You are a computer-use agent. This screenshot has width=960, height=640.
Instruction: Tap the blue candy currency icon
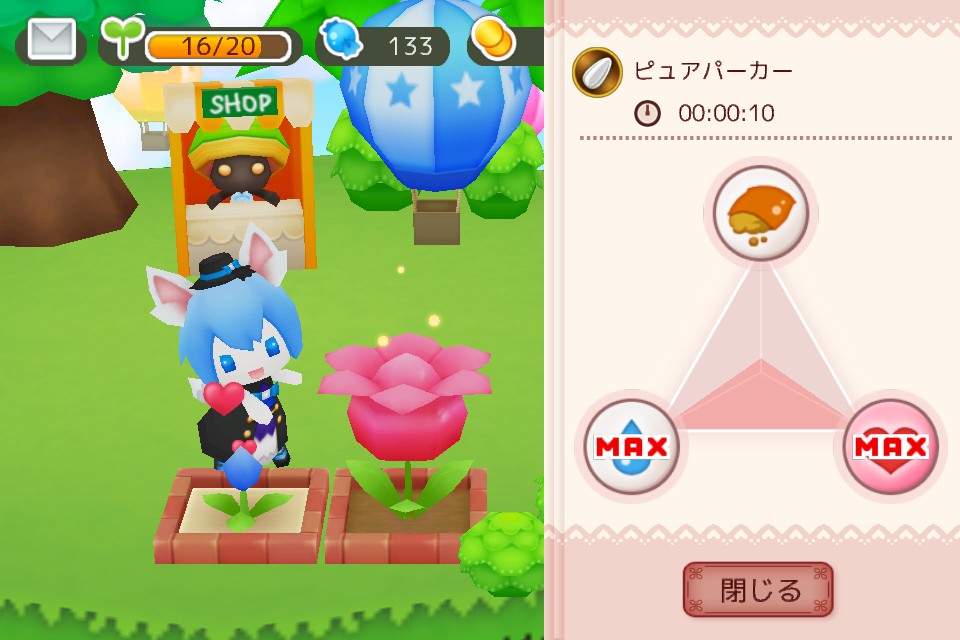click(x=342, y=39)
